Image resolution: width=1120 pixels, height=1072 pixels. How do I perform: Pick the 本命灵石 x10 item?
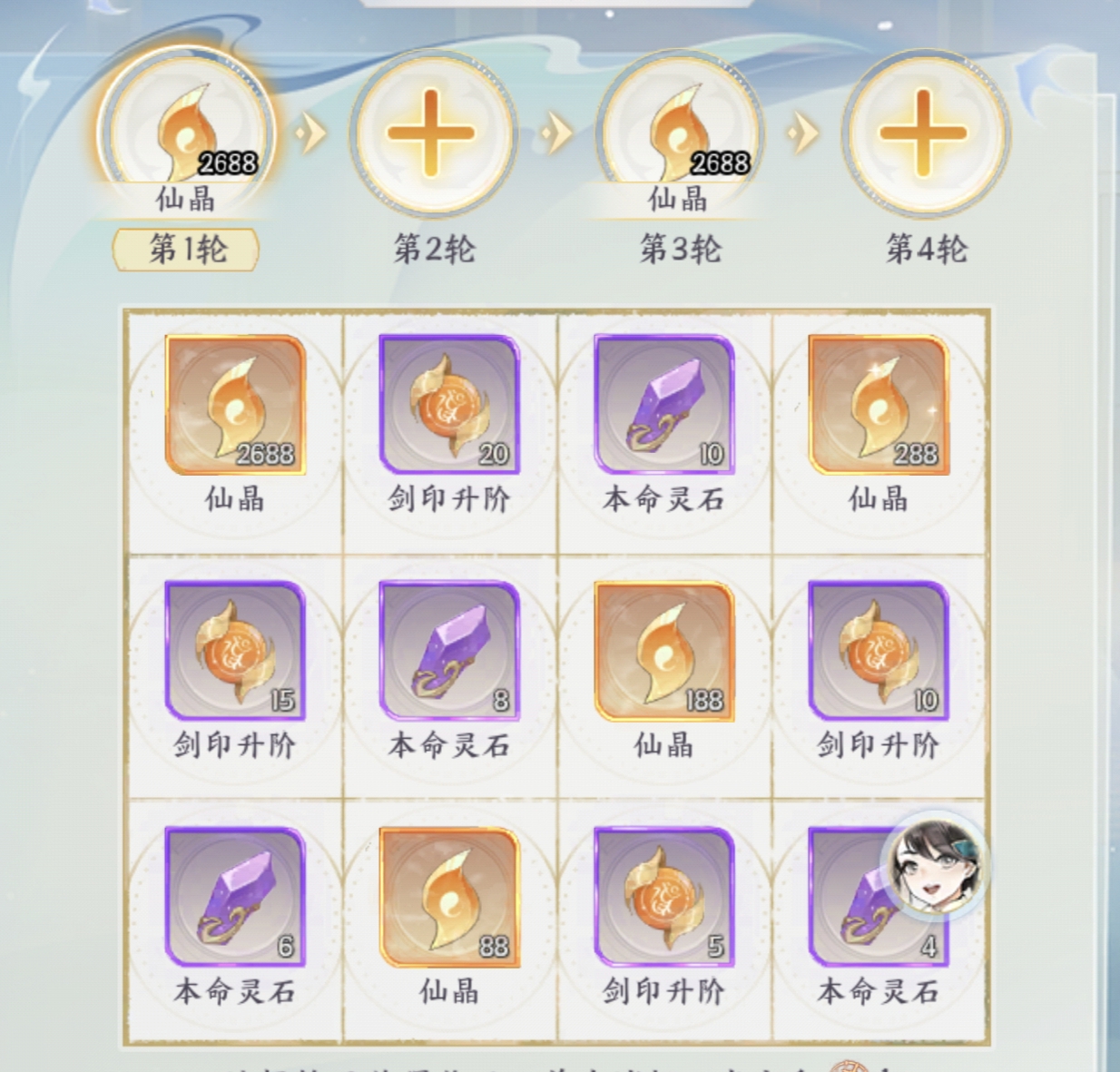tap(663, 404)
